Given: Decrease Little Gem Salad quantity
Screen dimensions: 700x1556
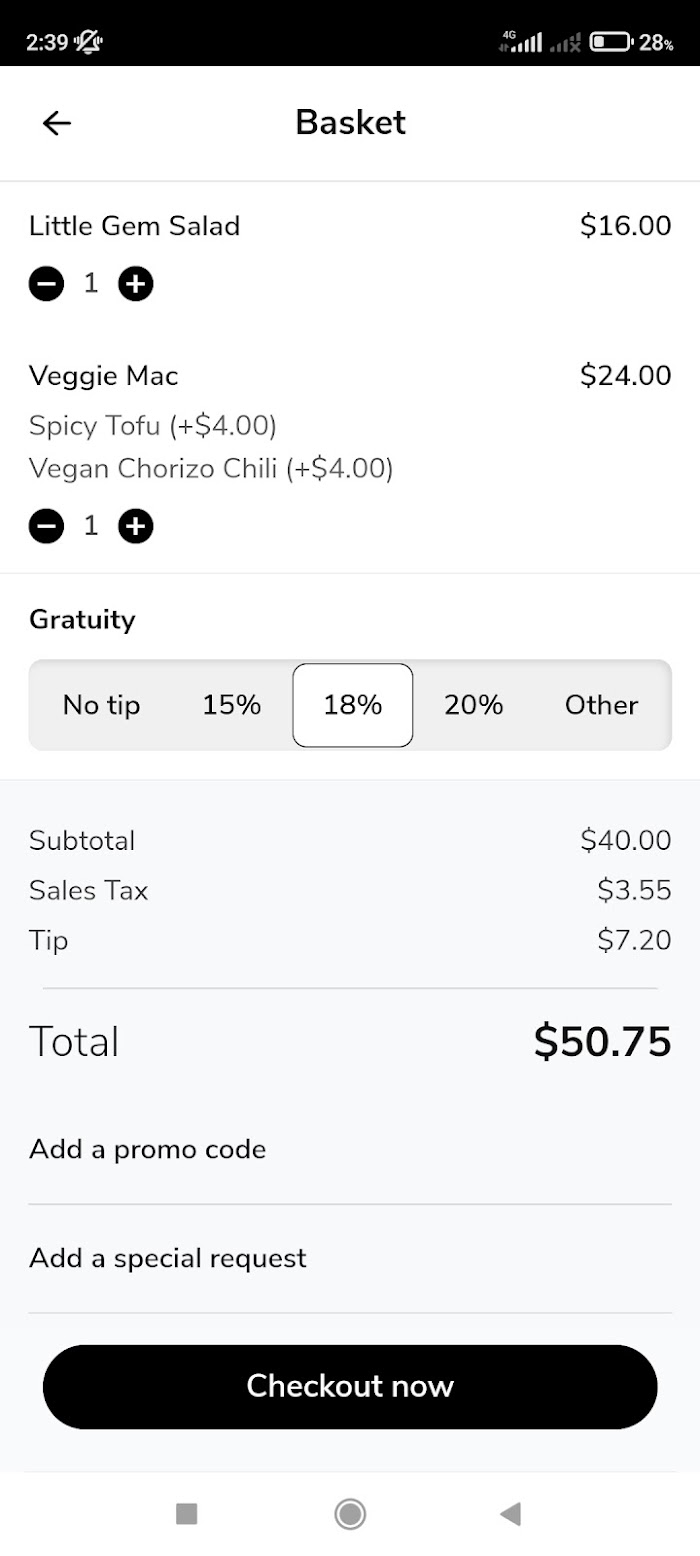Looking at the screenshot, I should pos(46,284).
